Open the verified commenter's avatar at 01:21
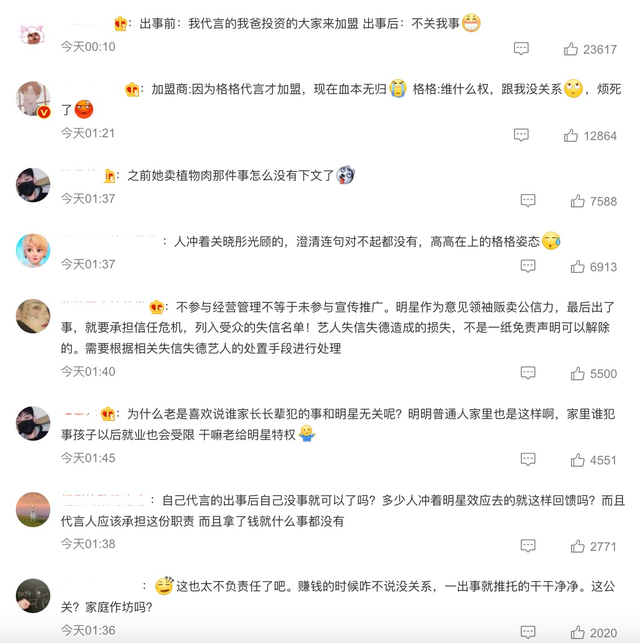 (33, 98)
